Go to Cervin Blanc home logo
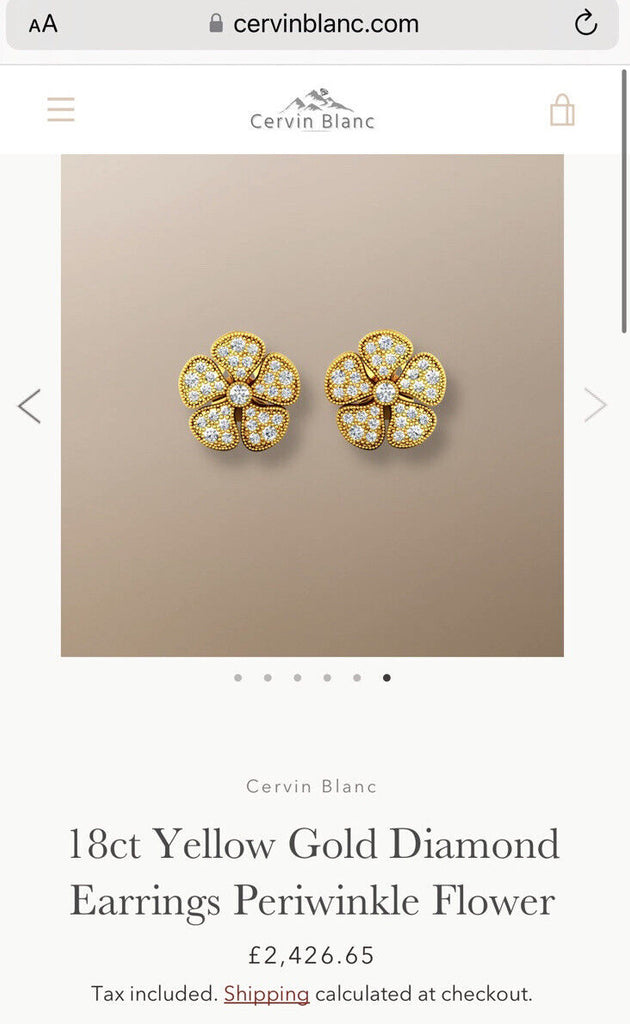This screenshot has height=1024, width=630. click(x=312, y=109)
